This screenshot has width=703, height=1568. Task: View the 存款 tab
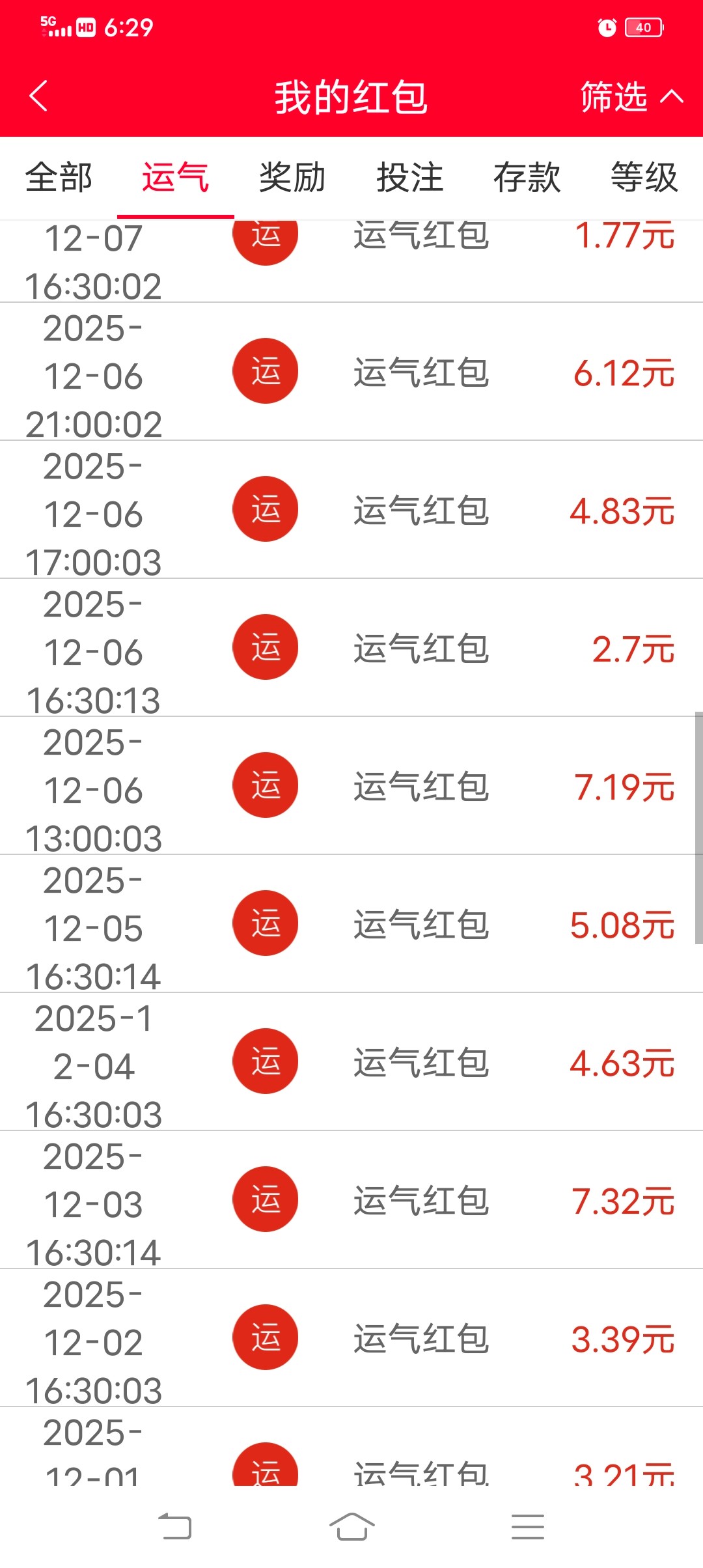click(x=527, y=178)
